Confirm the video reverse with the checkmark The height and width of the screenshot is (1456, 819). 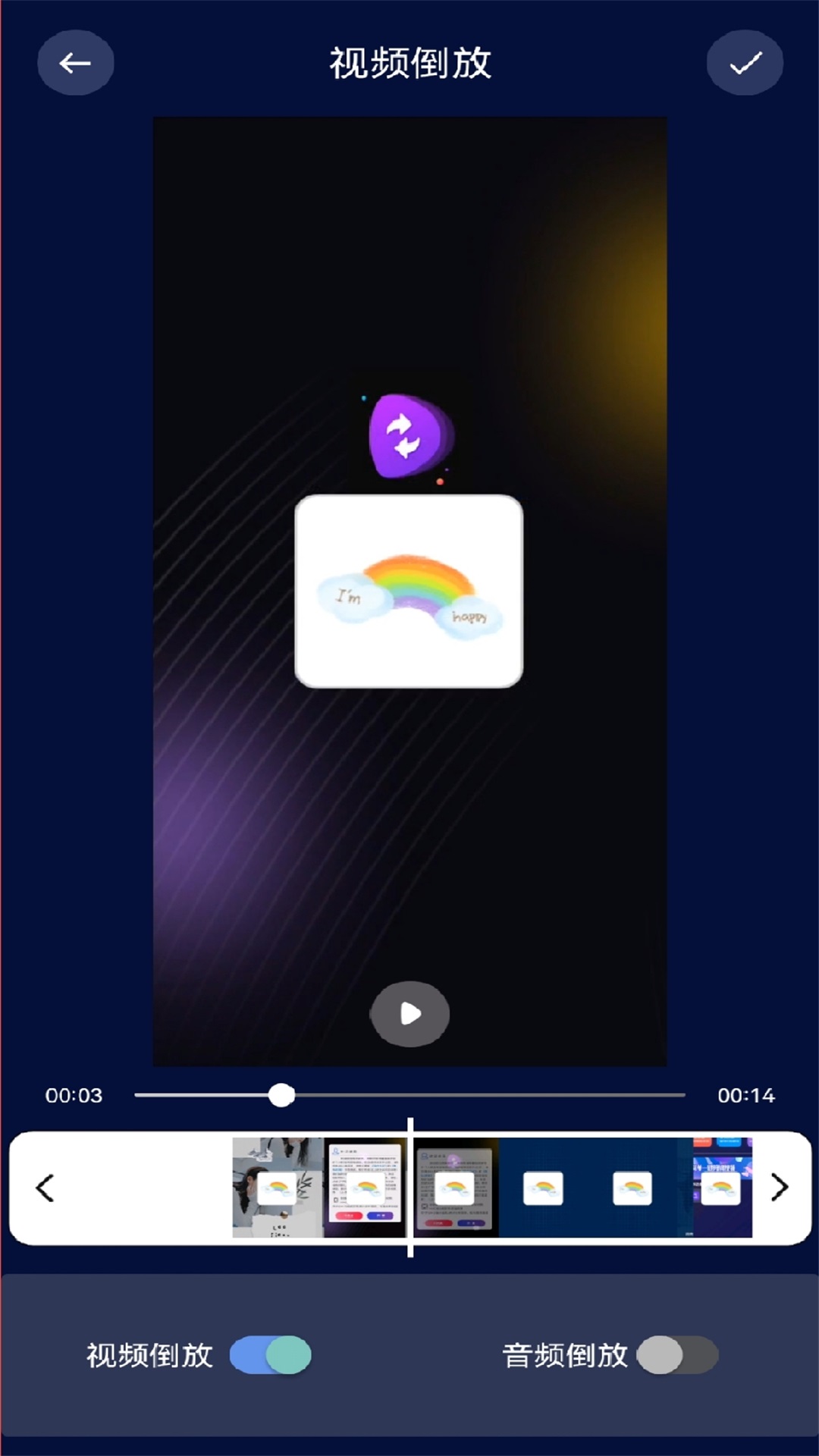[x=745, y=63]
